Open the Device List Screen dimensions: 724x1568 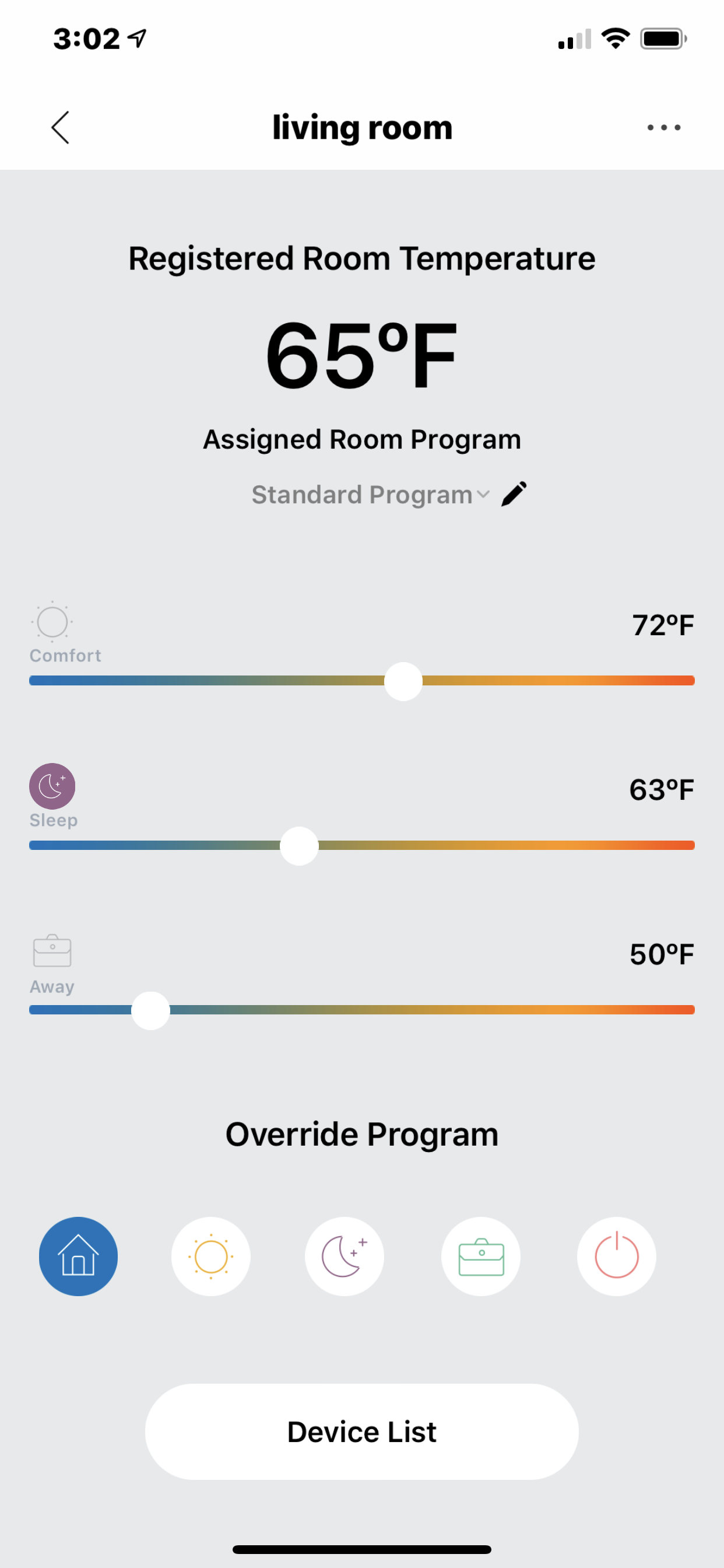click(x=361, y=1431)
